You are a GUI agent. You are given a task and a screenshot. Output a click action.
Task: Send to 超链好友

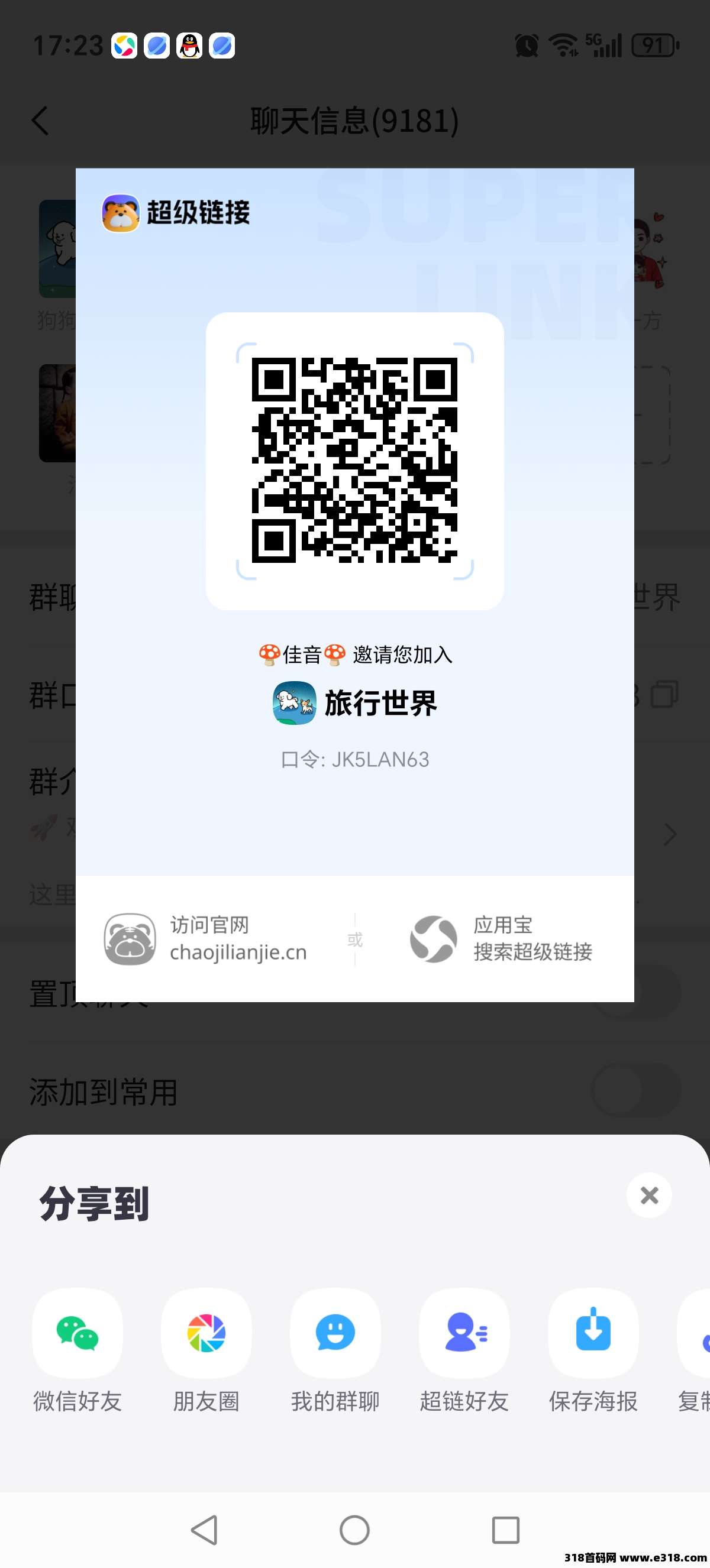(x=464, y=1333)
